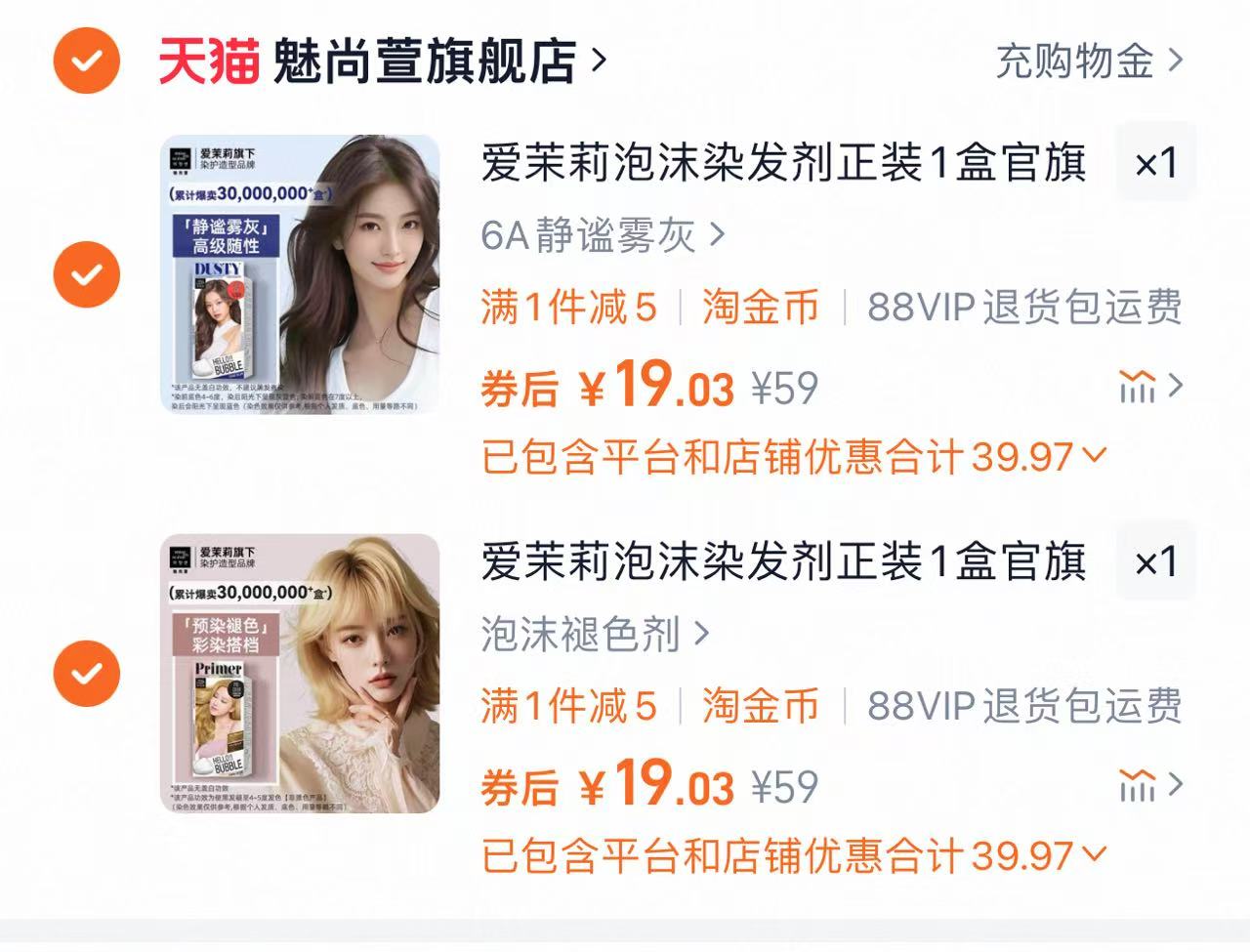
Task: Change the 6A静谧雾灰 variant selection
Action: tap(602, 235)
